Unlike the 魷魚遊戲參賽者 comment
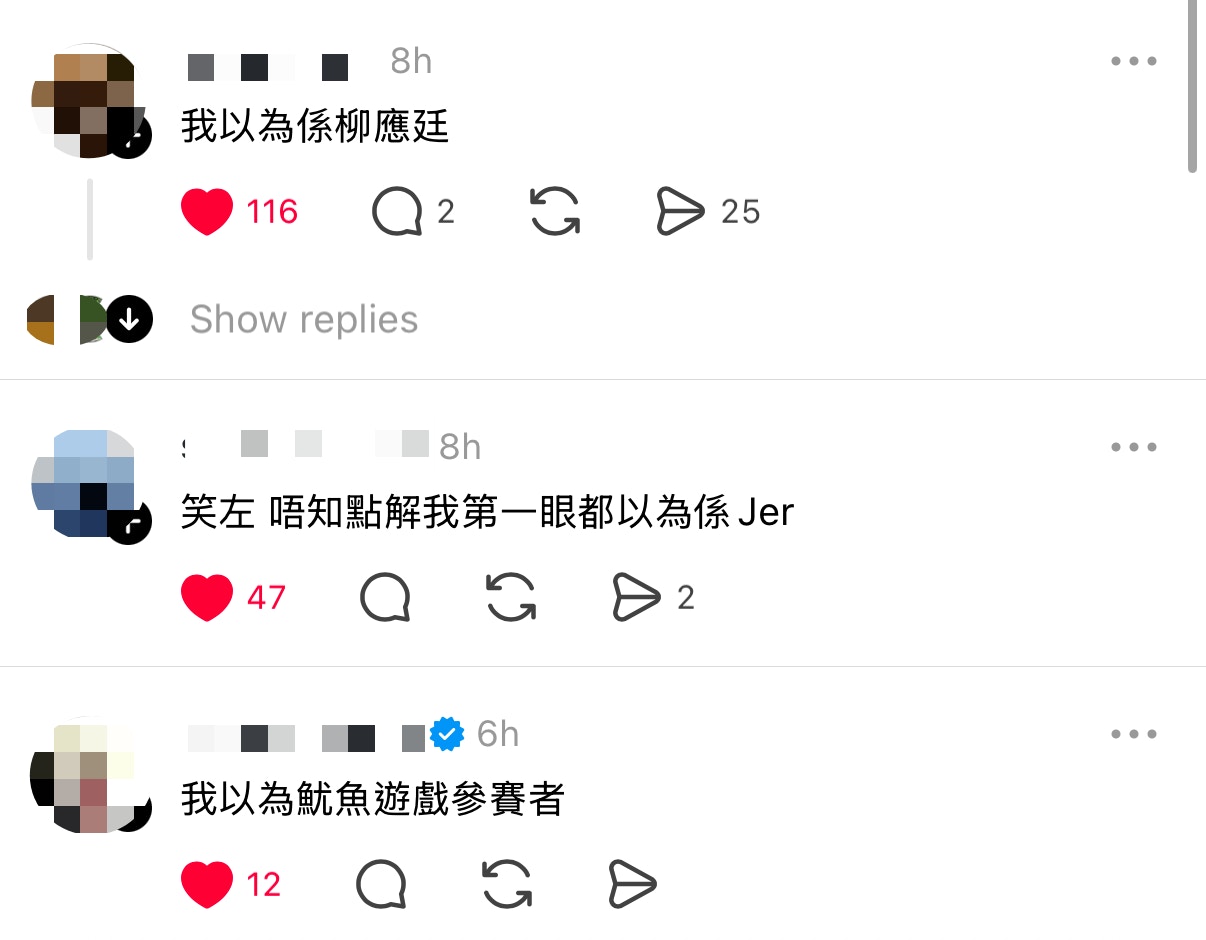Screen dimensions: 1206x940 coord(207,885)
